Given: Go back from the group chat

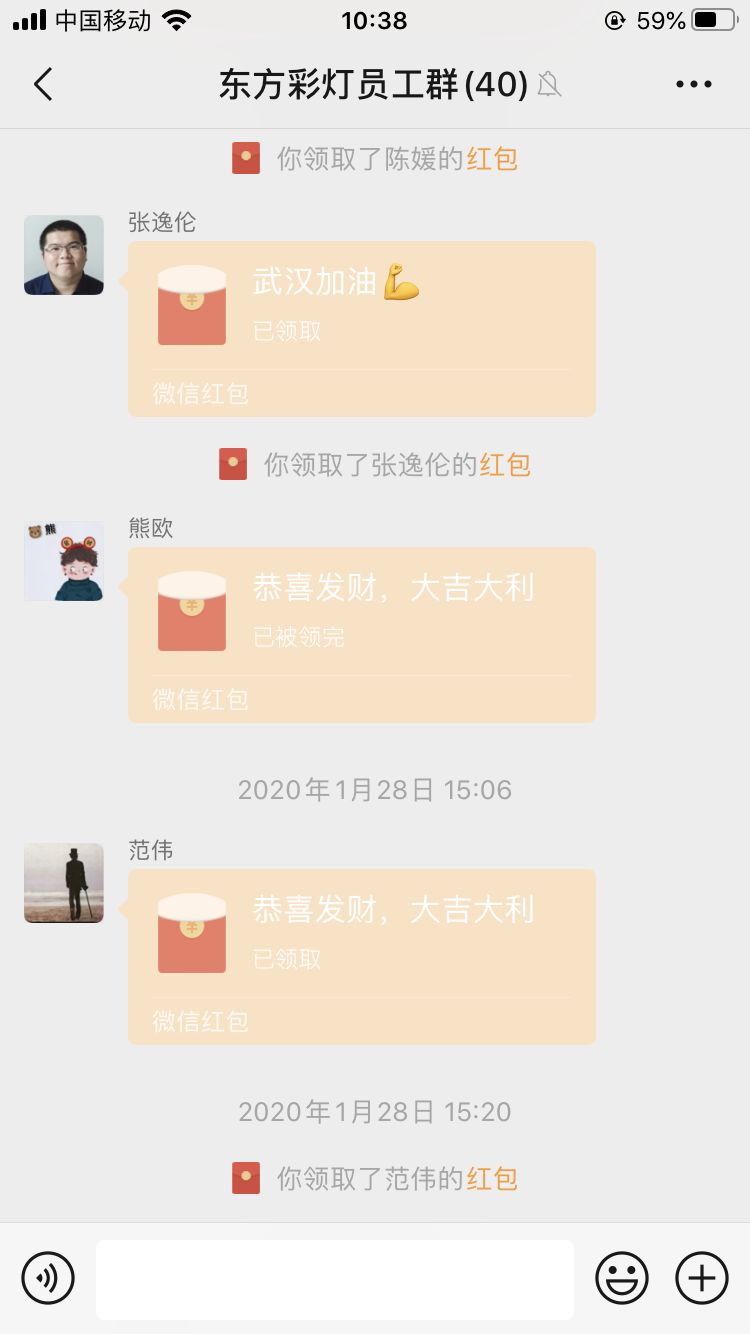Looking at the screenshot, I should click(43, 85).
